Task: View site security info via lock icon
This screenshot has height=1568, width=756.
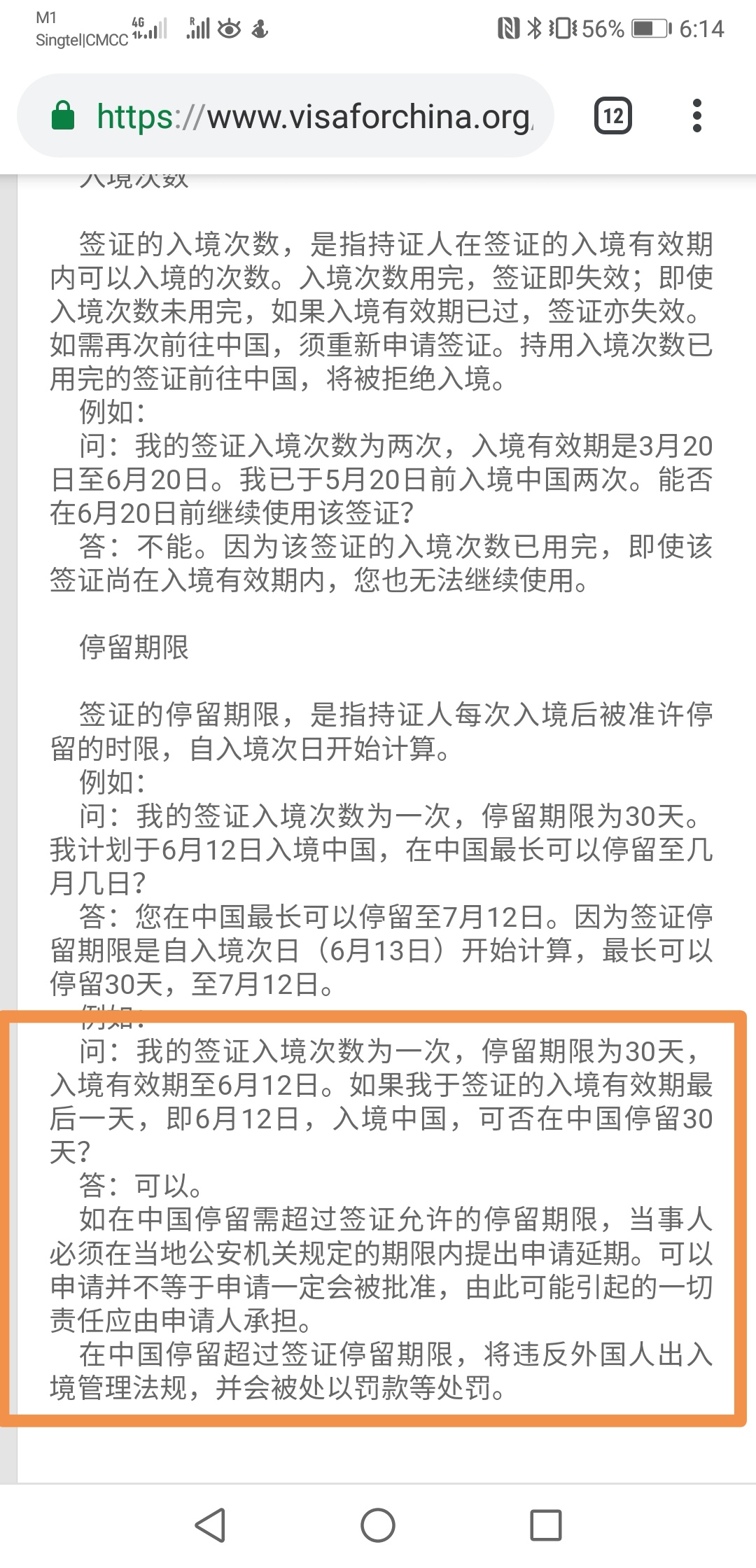Action: click(x=63, y=116)
